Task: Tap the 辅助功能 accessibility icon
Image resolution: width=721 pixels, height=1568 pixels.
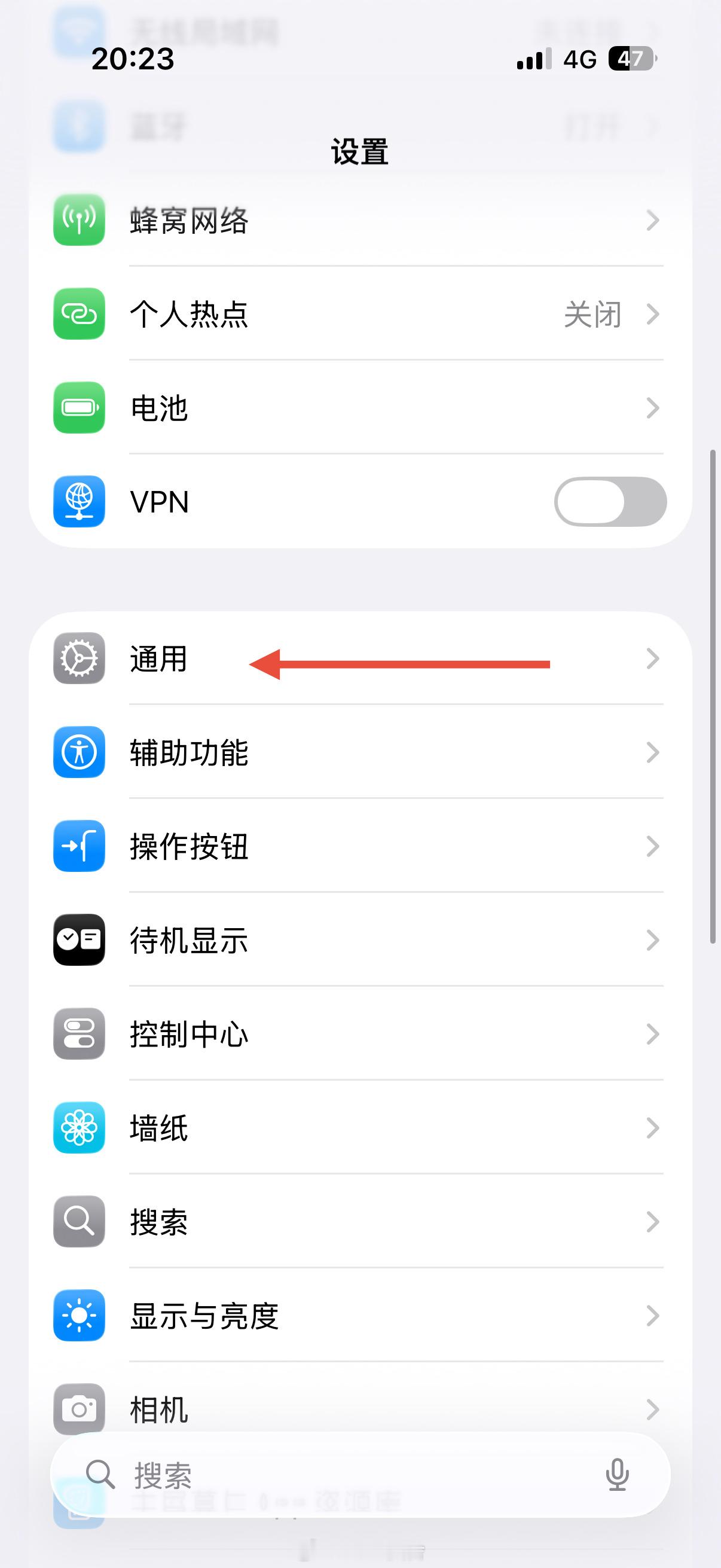Action: pos(78,753)
